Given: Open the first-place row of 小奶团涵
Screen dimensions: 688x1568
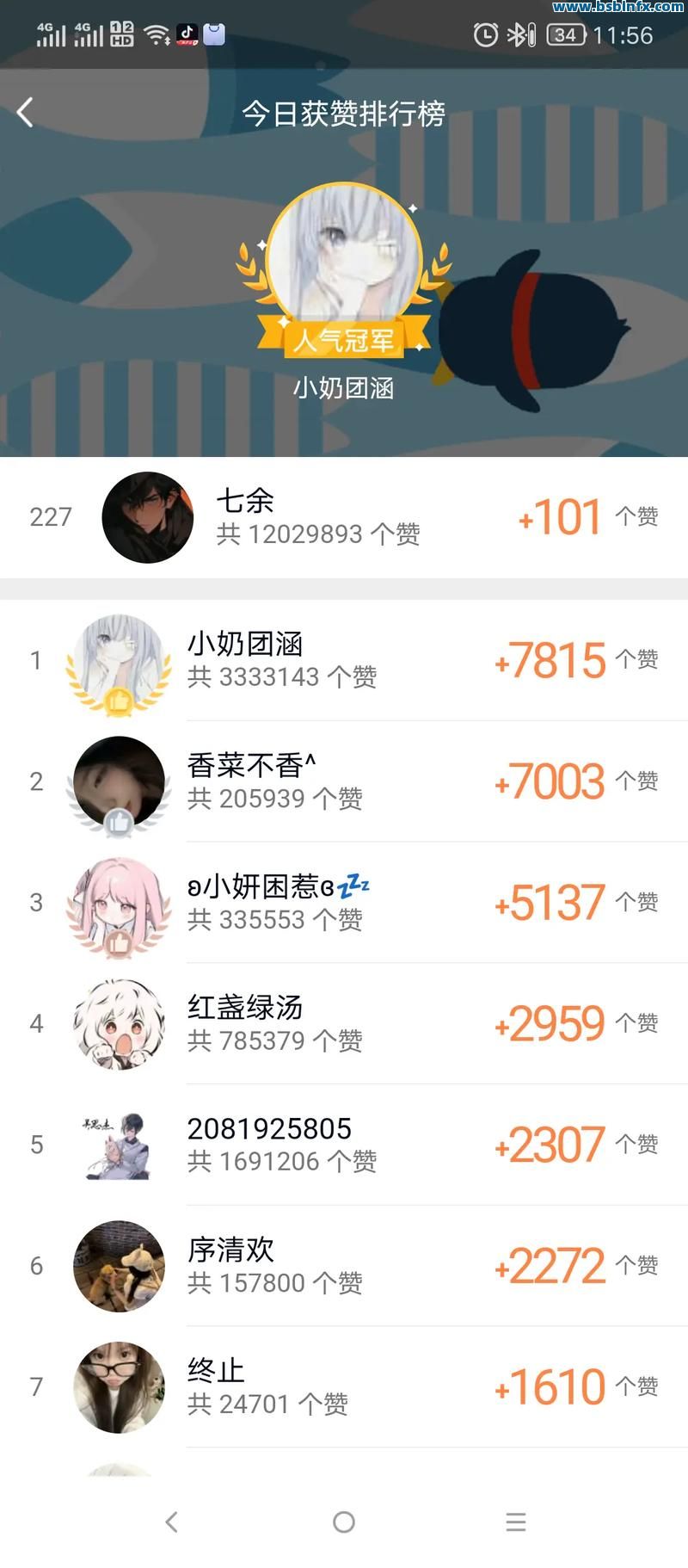Looking at the screenshot, I should coord(344,660).
